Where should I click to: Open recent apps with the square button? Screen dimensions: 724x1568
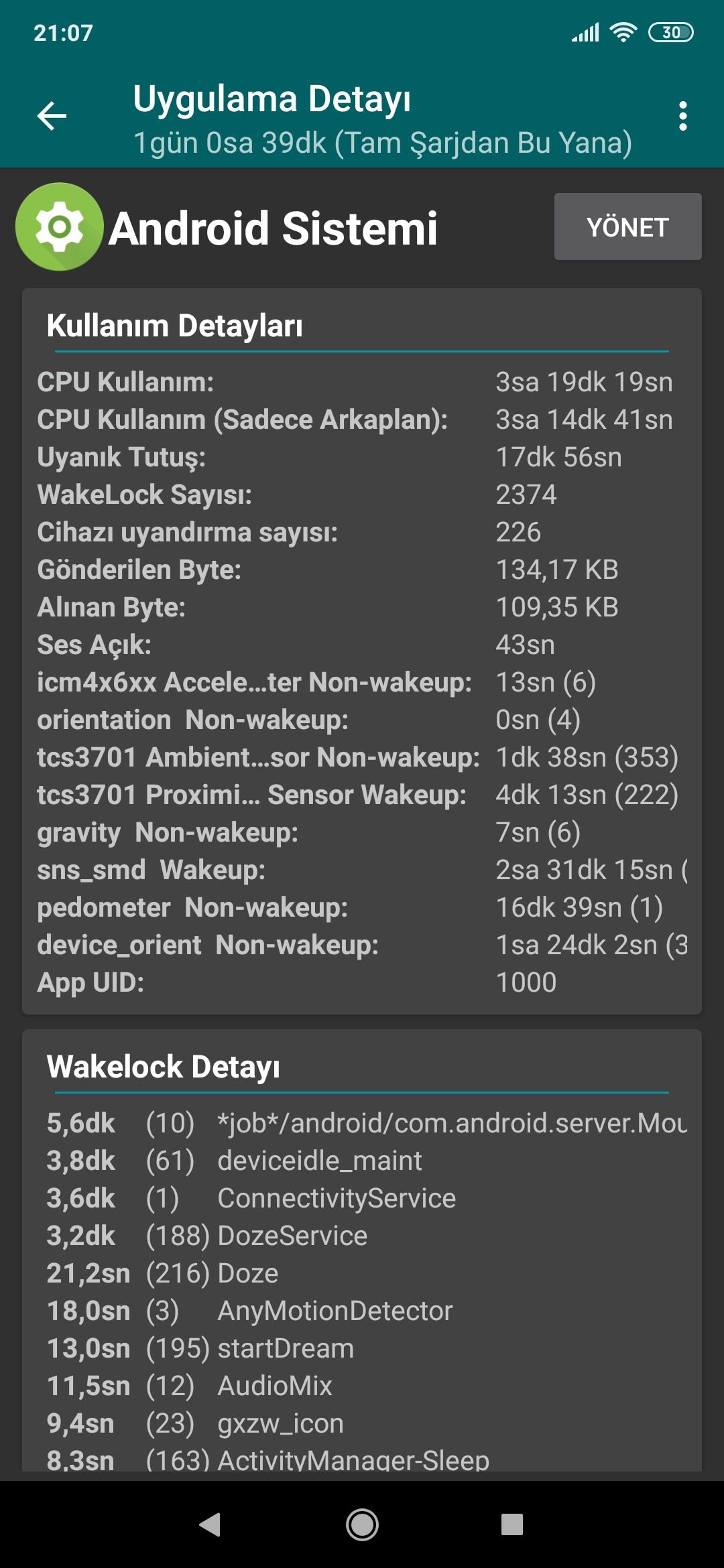coord(512,1524)
